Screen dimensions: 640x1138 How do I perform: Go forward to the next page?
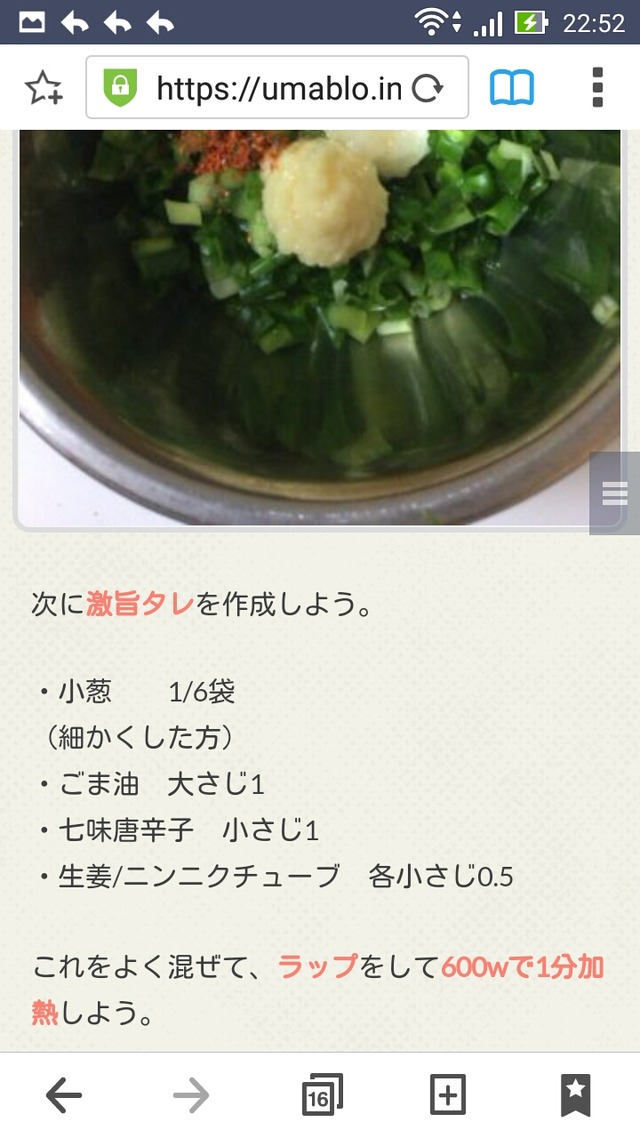[191, 1096]
